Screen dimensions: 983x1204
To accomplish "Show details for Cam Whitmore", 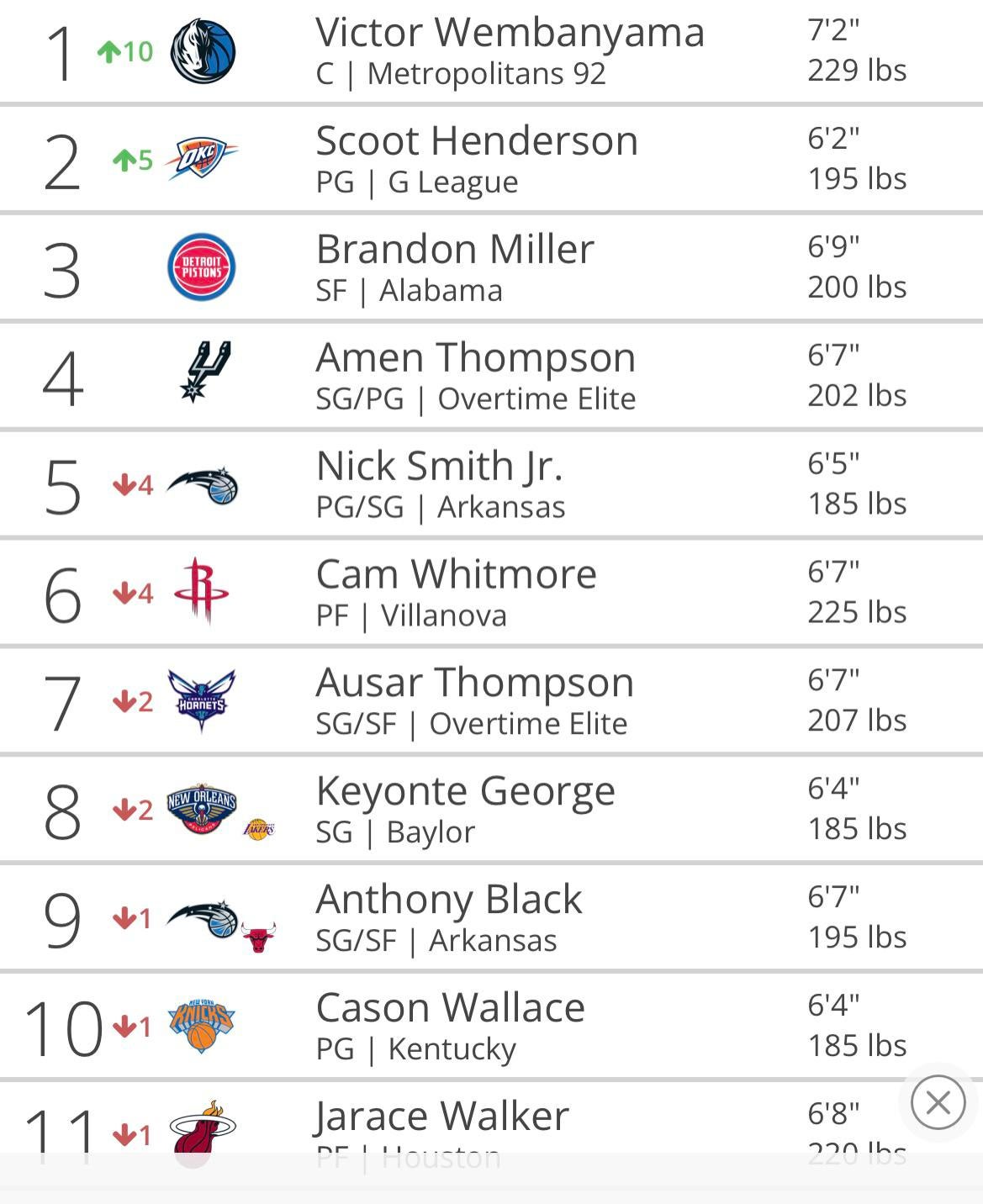I will point(456,576).
